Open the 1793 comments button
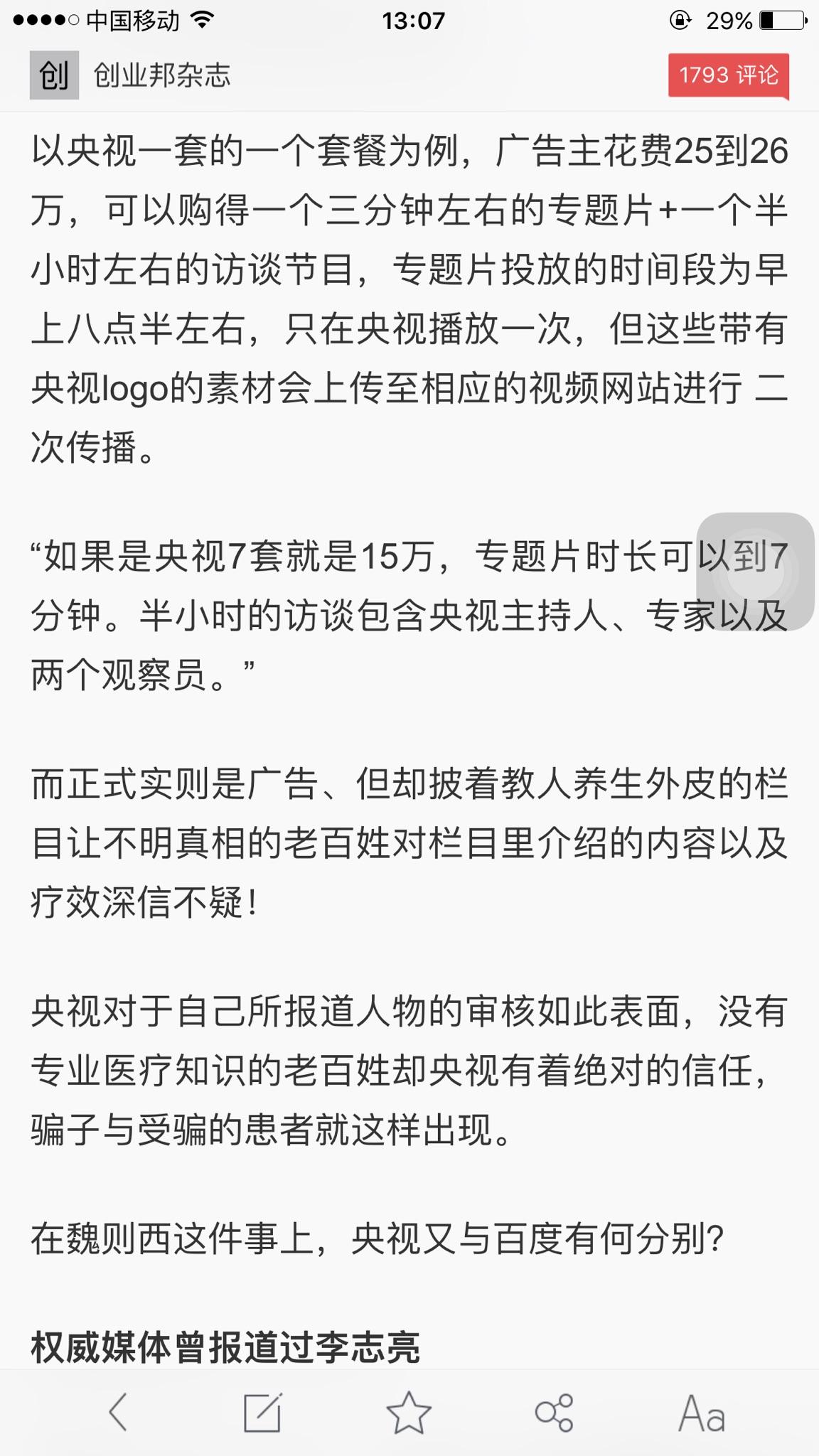The image size is (819, 1456). click(729, 75)
